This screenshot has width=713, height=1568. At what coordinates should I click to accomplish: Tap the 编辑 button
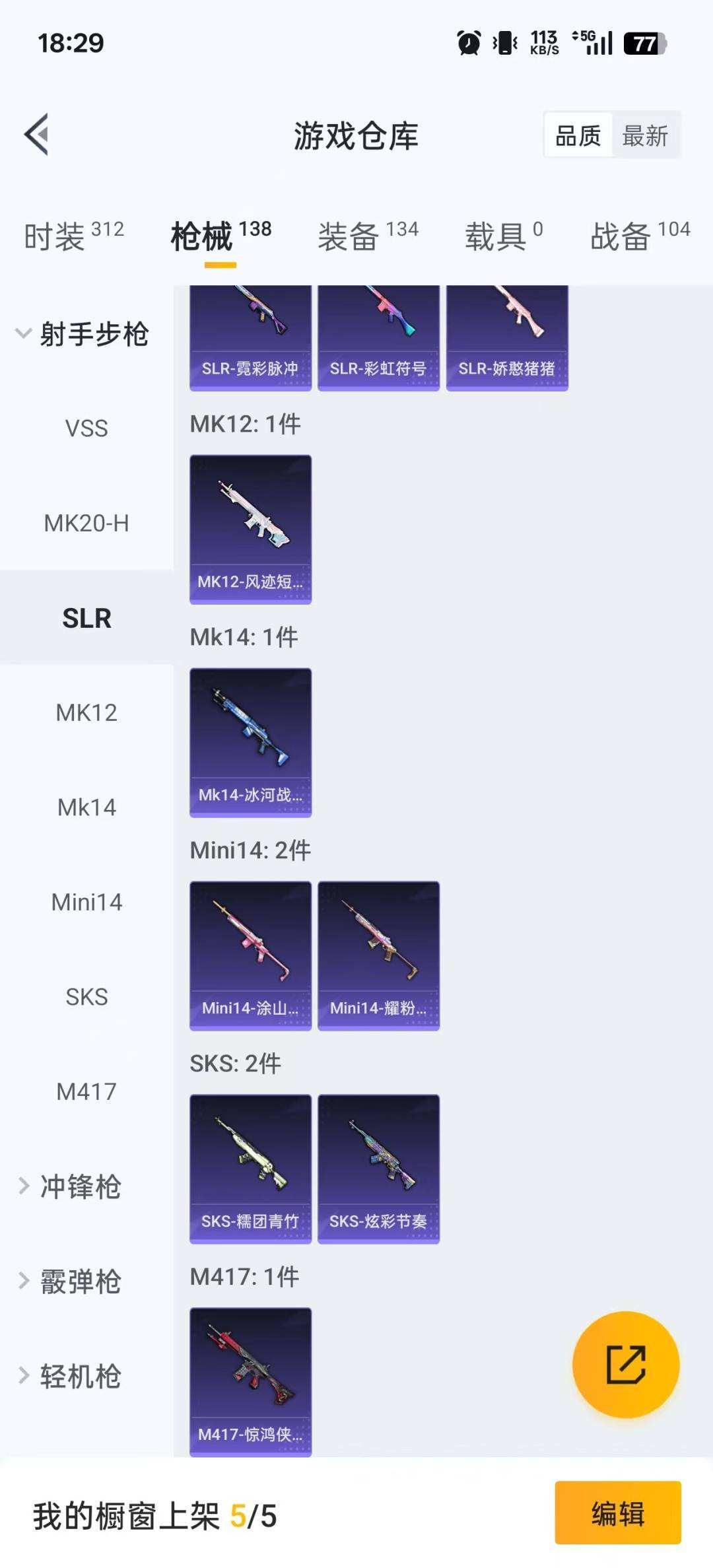click(617, 1513)
